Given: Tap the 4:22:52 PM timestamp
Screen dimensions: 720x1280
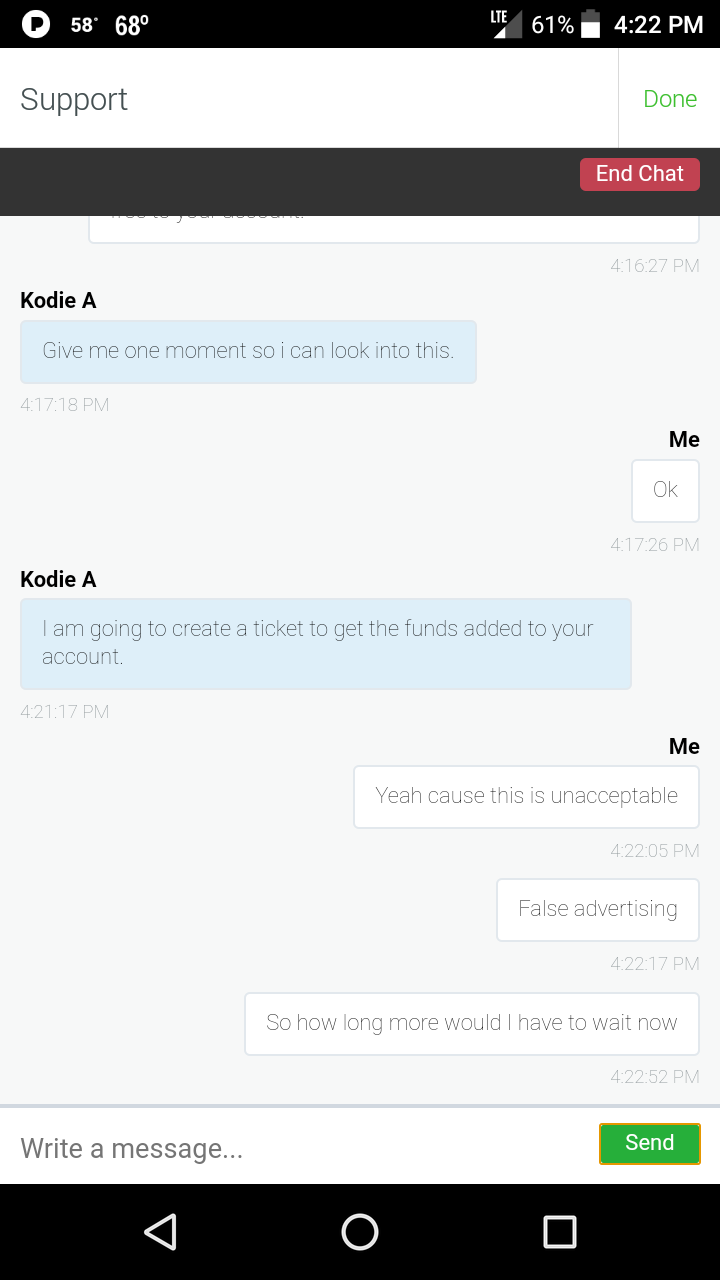Looking at the screenshot, I should (x=655, y=1076).
